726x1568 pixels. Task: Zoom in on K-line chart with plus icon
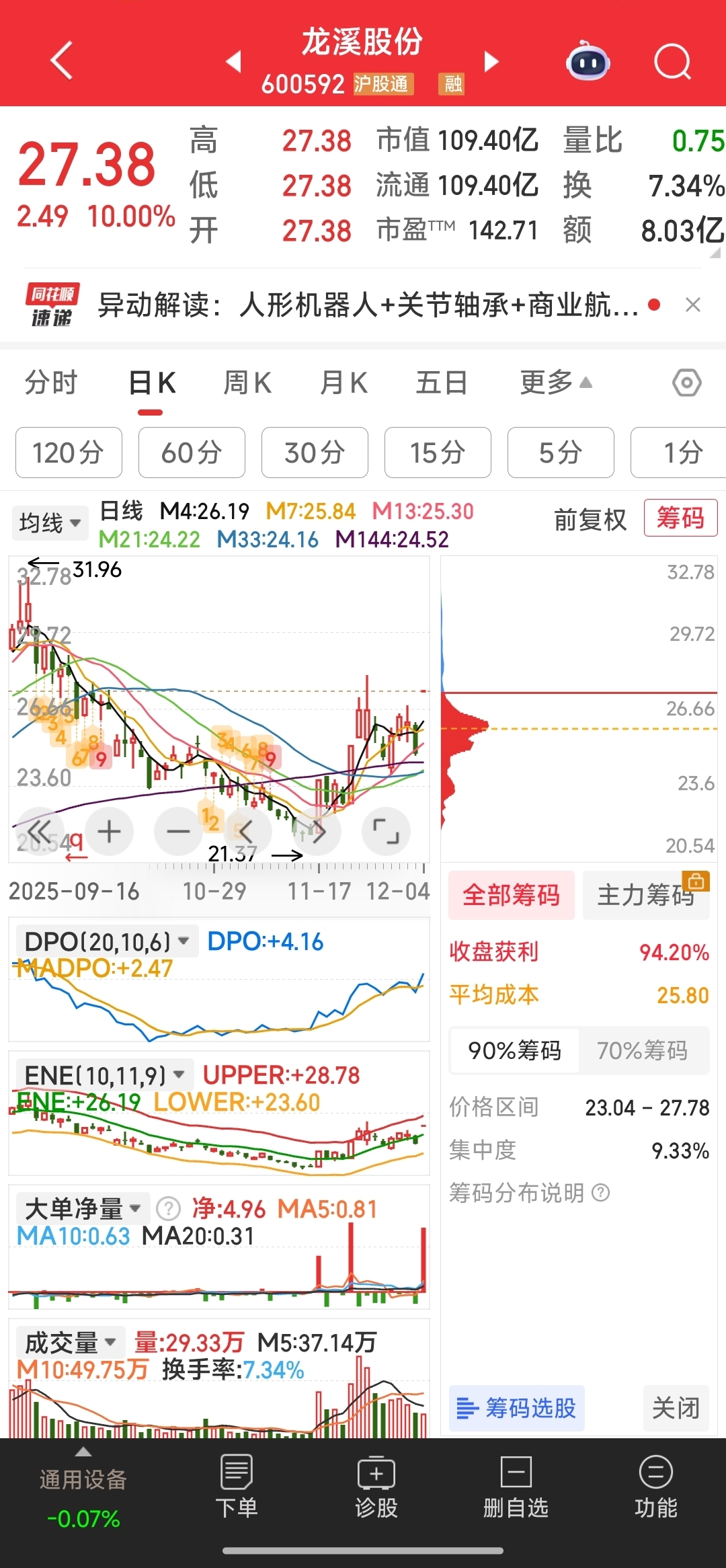click(x=110, y=832)
